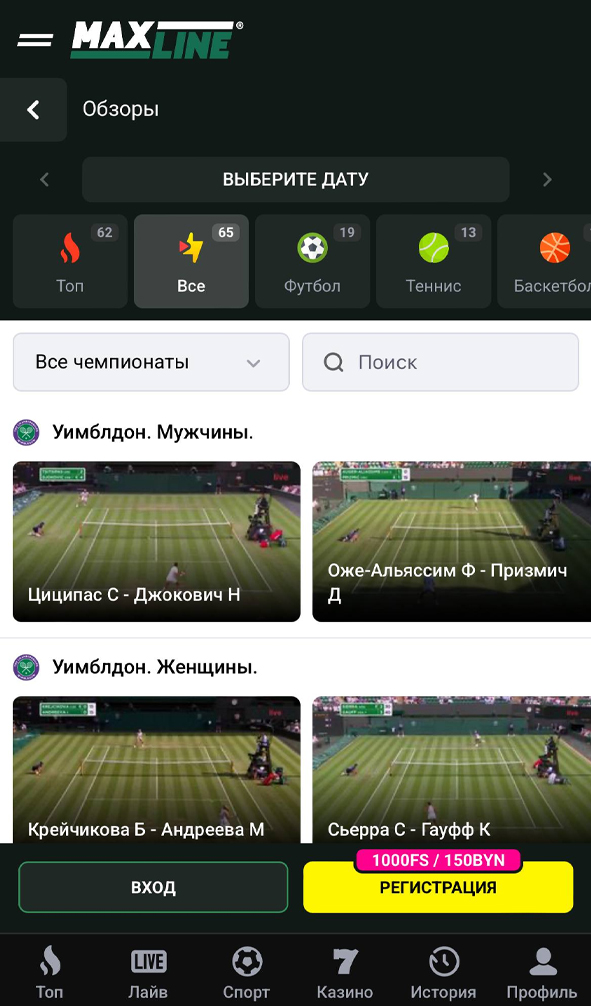Tap the Поиск search field
Screen dimensions: 591x1006
click(x=440, y=362)
